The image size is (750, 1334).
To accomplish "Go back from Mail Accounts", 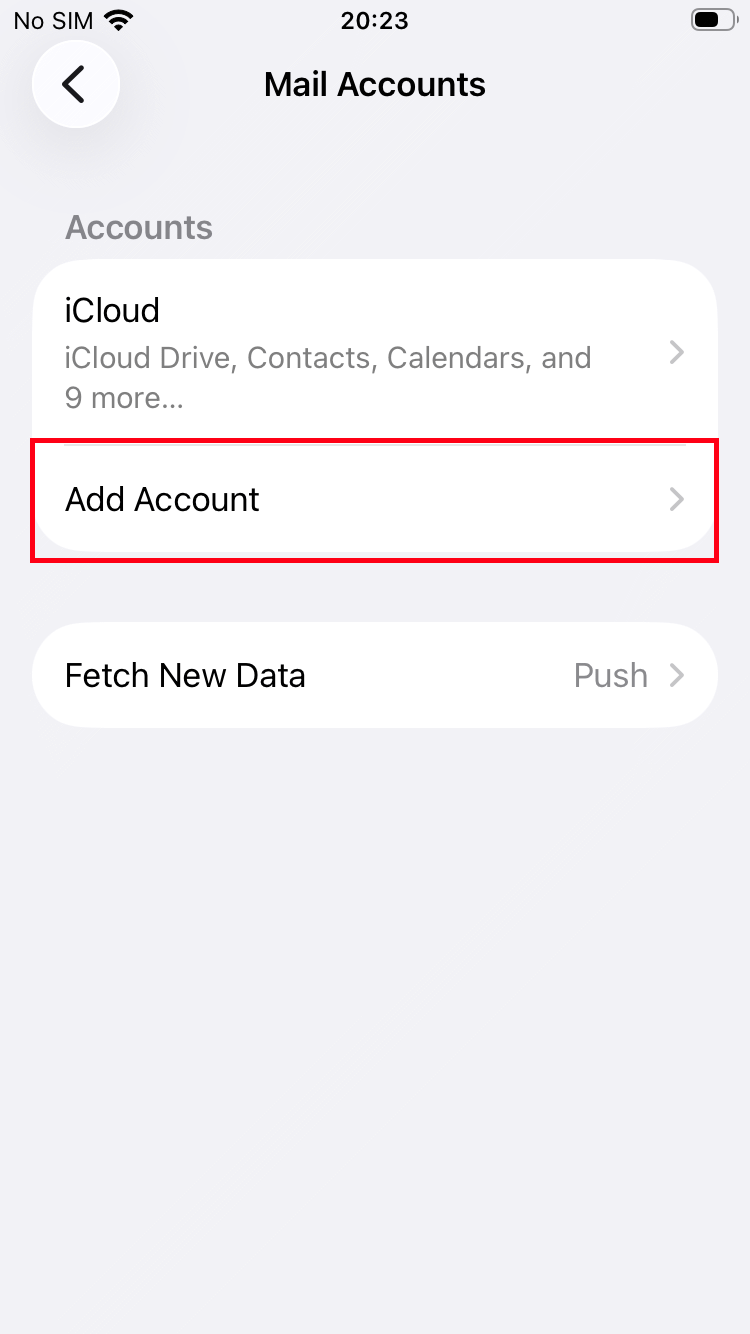I will click(75, 85).
